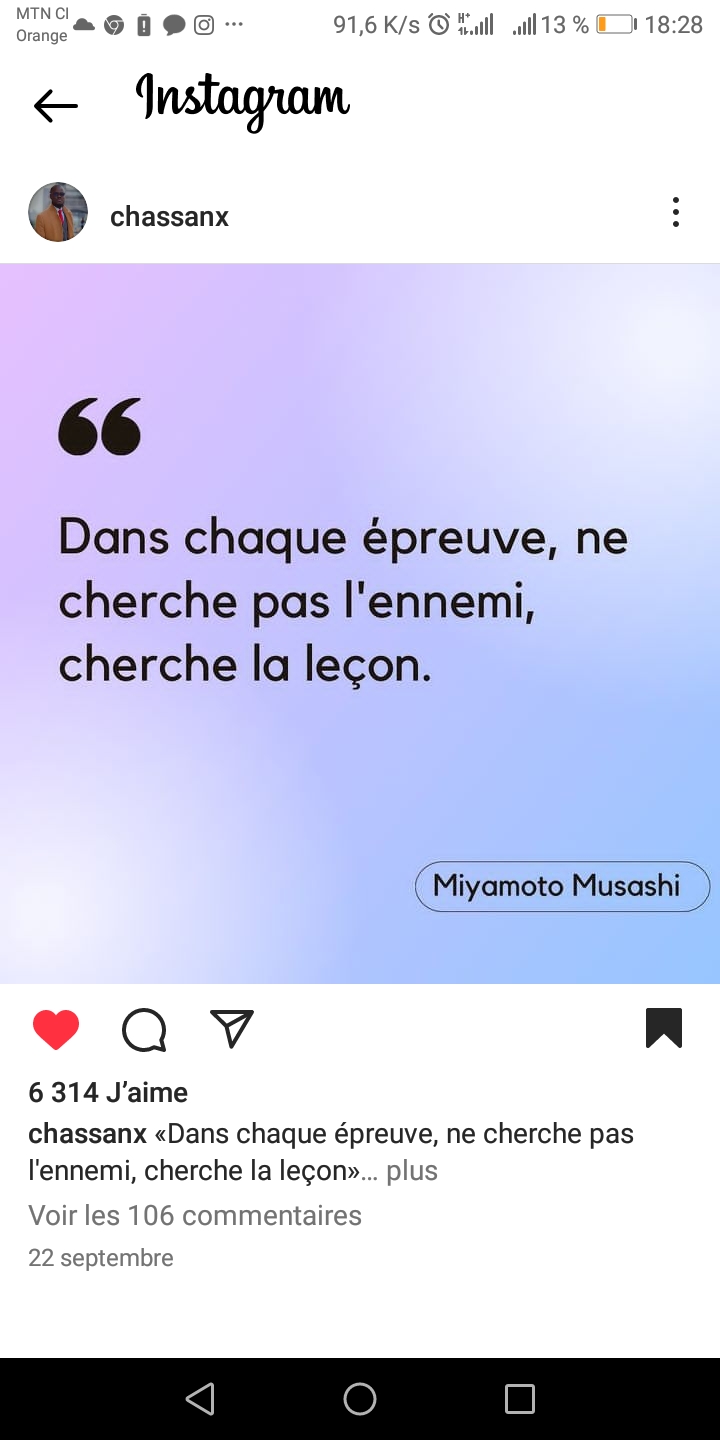The height and width of the screenshot is (1440, 720).
Task: Unlike the post with the red heart
Action: pyautogui.click(x=56, y=1029)
